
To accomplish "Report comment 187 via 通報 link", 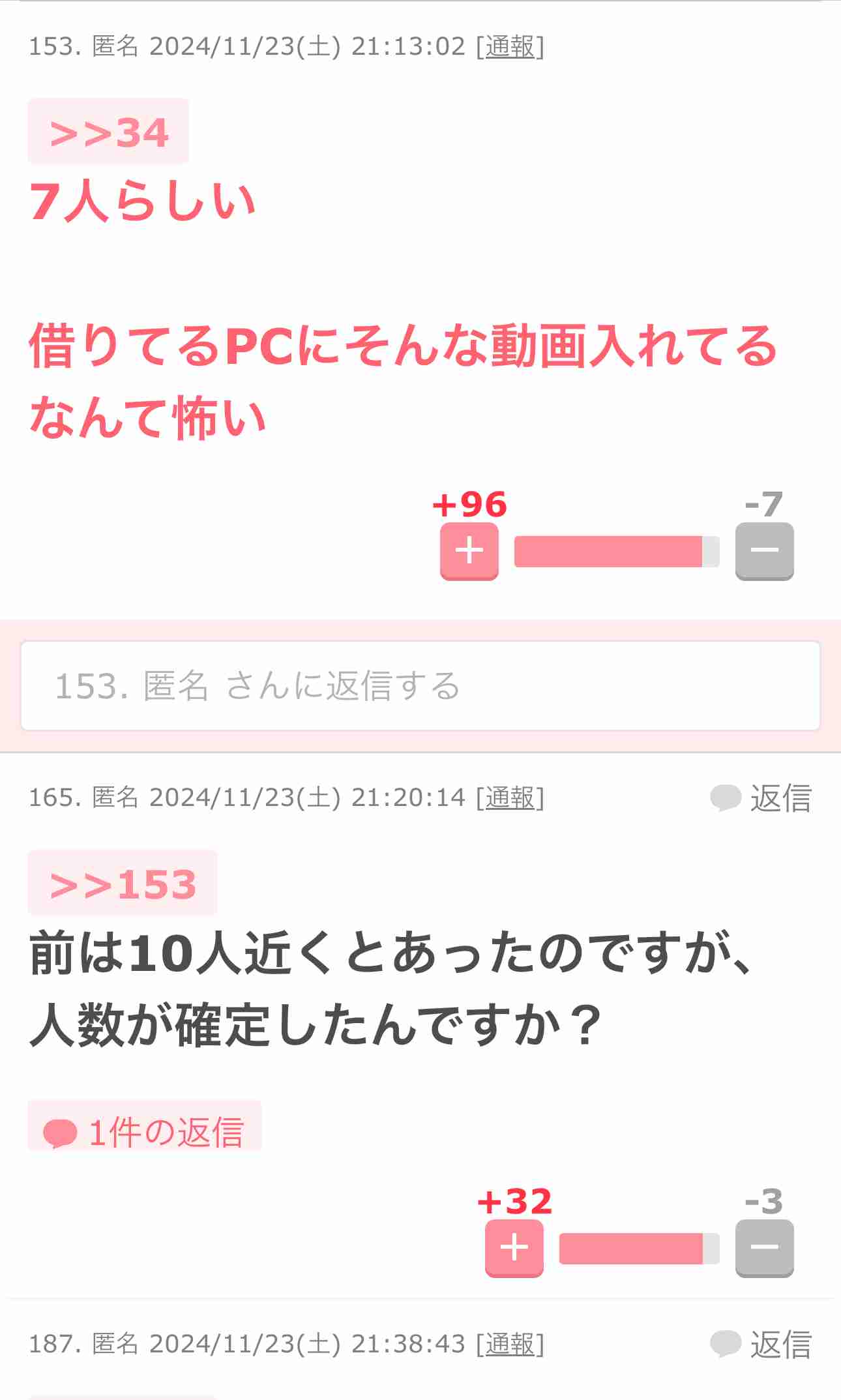I will (510, 1344).
